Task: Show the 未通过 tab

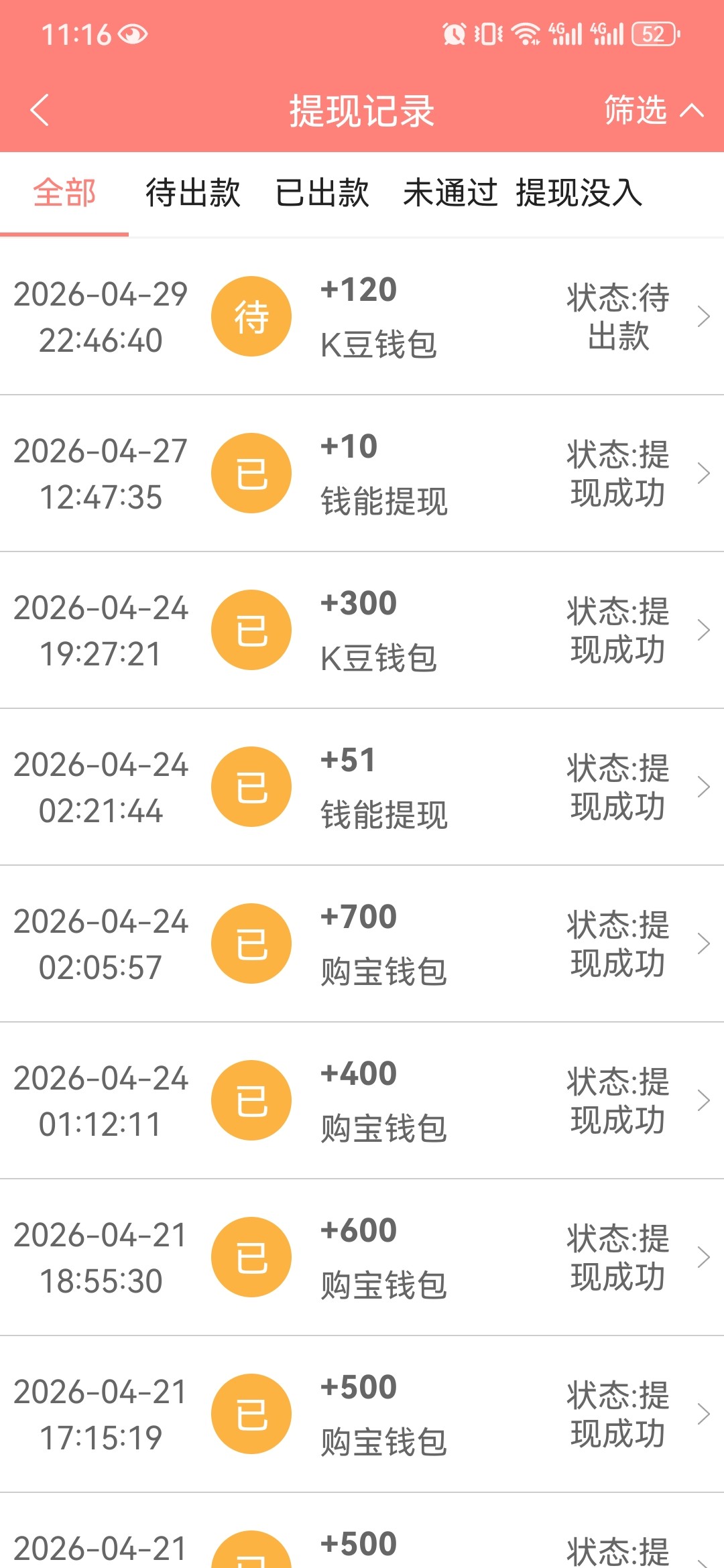Action: 450,194
